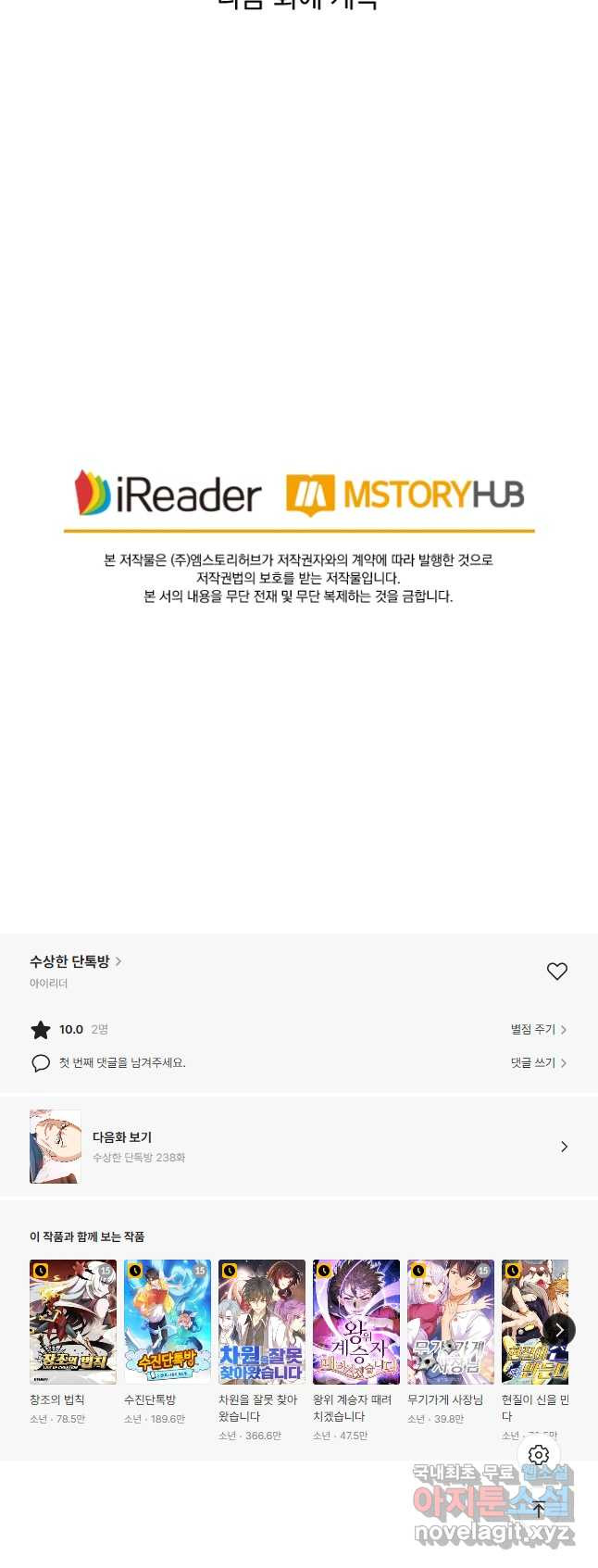The height and width of the screenshot is (1568, 598).
Task: Open 댓글 쓰기 to write a comment
Action: [538, 1062]
